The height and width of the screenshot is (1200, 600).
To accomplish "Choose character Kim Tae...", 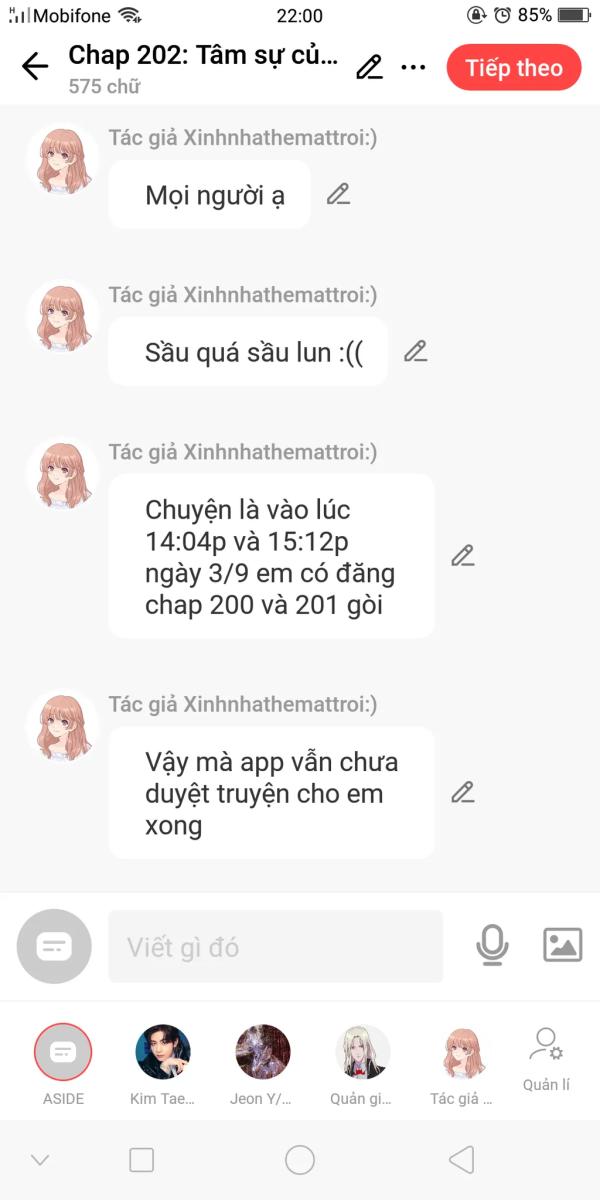I will 163,1052.
